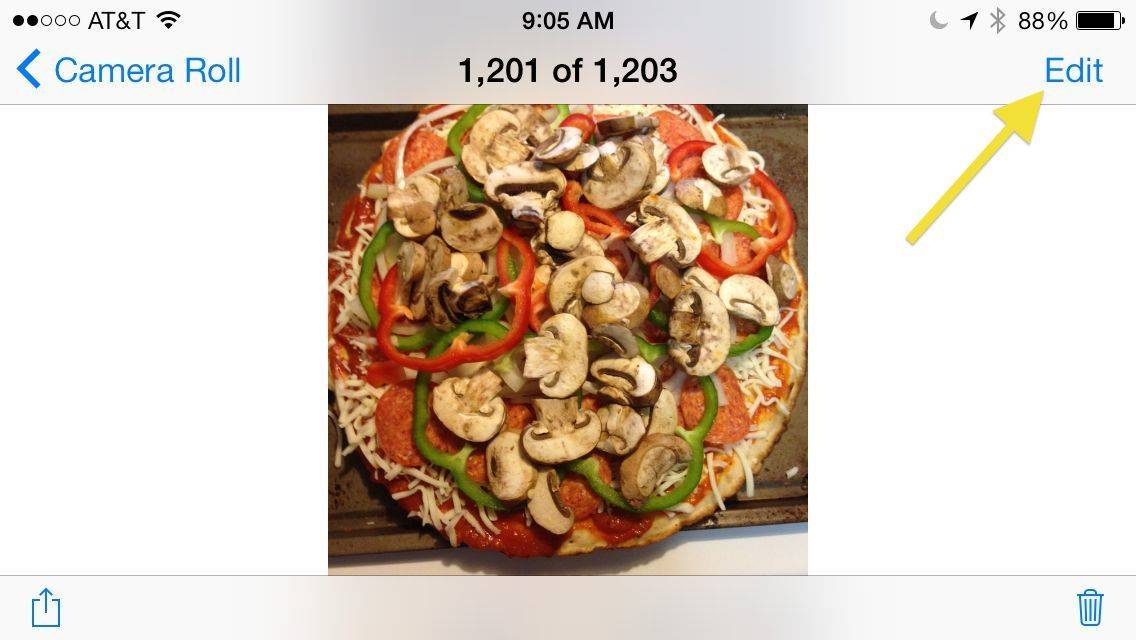
Task: Go back to Camera Roll
Action: click(x=129, y=71)
